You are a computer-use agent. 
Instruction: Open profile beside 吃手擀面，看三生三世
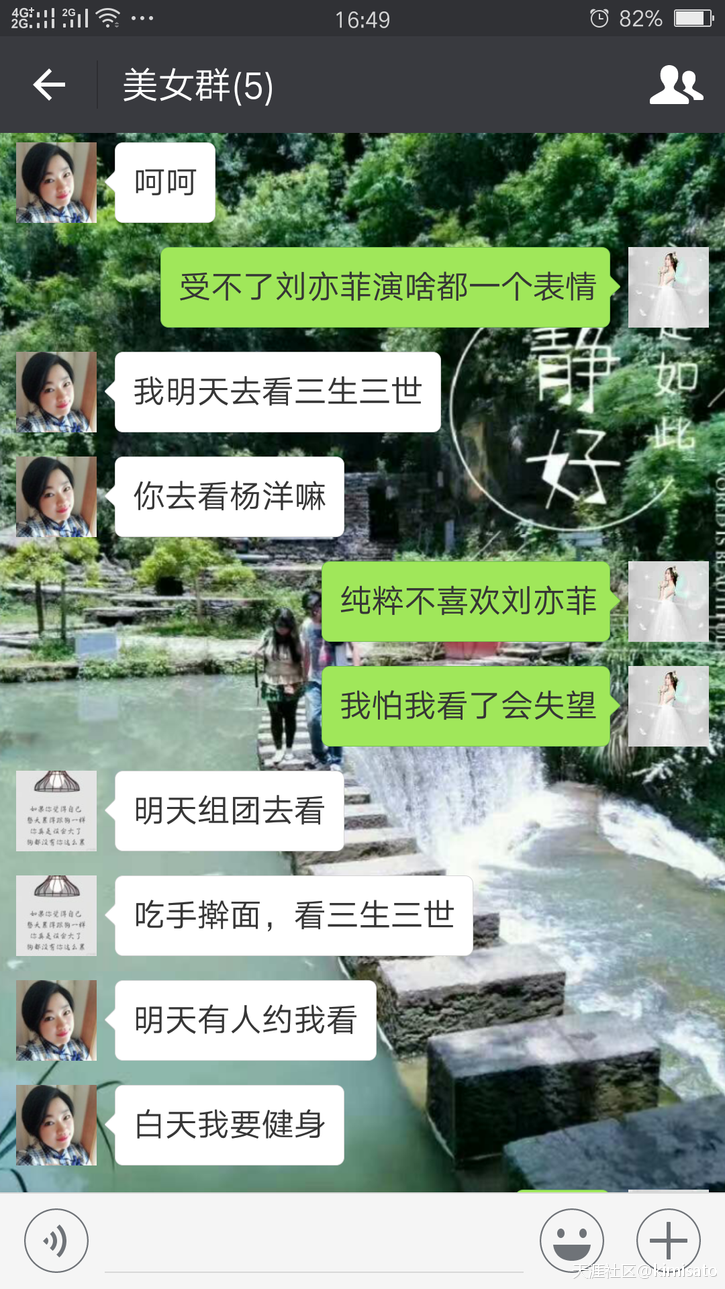pyautogui.click(x=56, y=915)
